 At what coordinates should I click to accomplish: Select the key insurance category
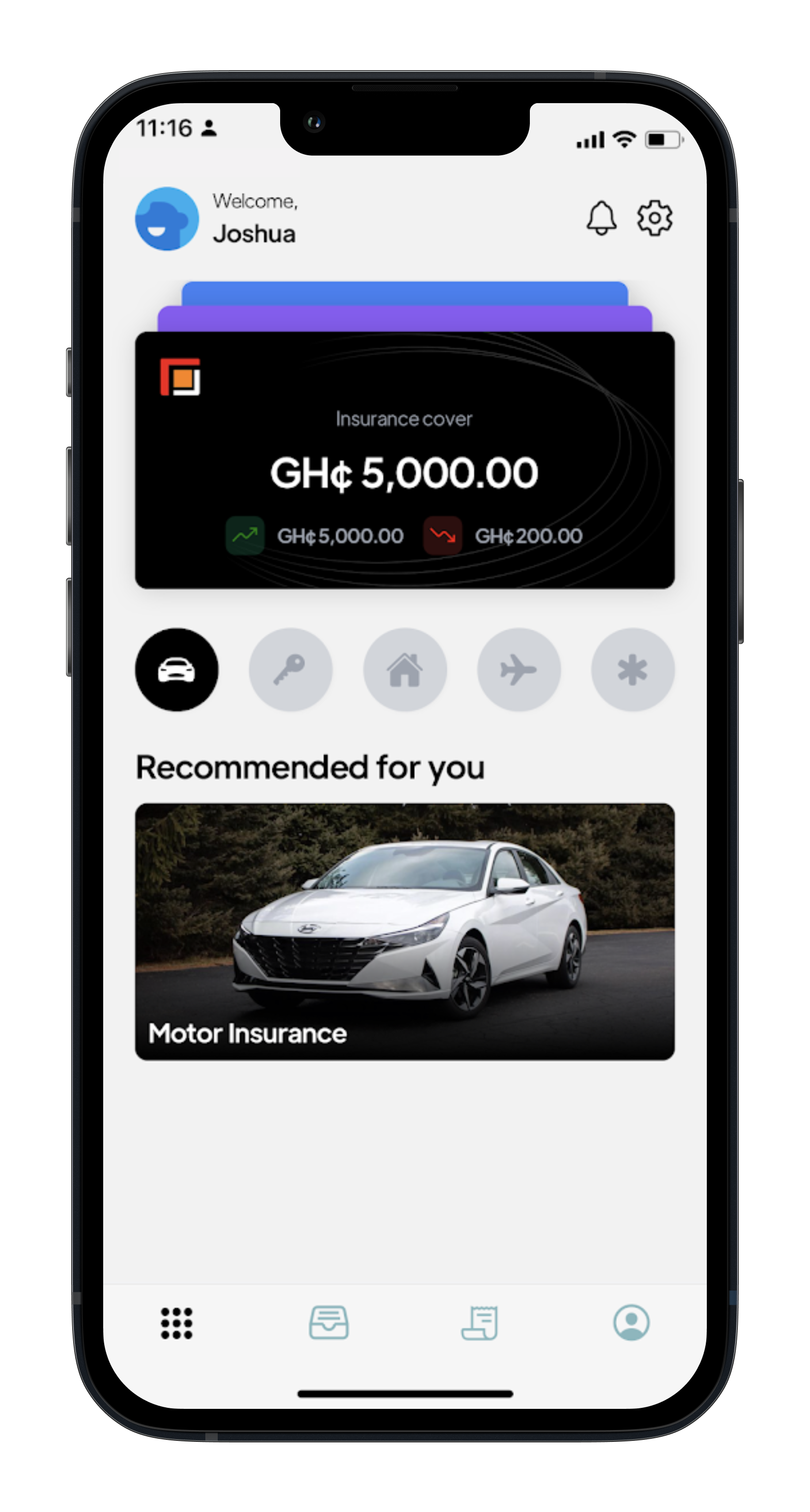290,670
